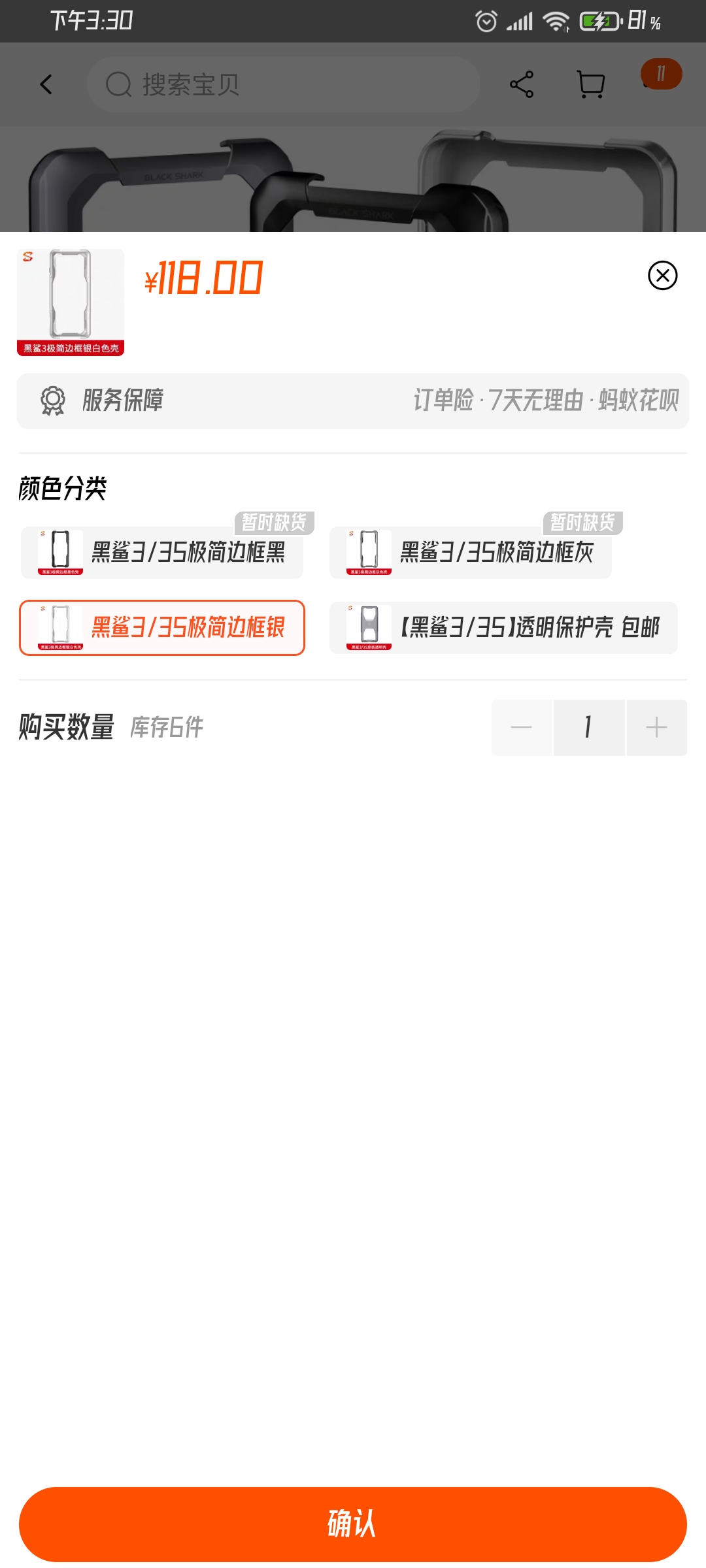Confirm selection with 确认 button
706x1568 pixels.
353,1524
